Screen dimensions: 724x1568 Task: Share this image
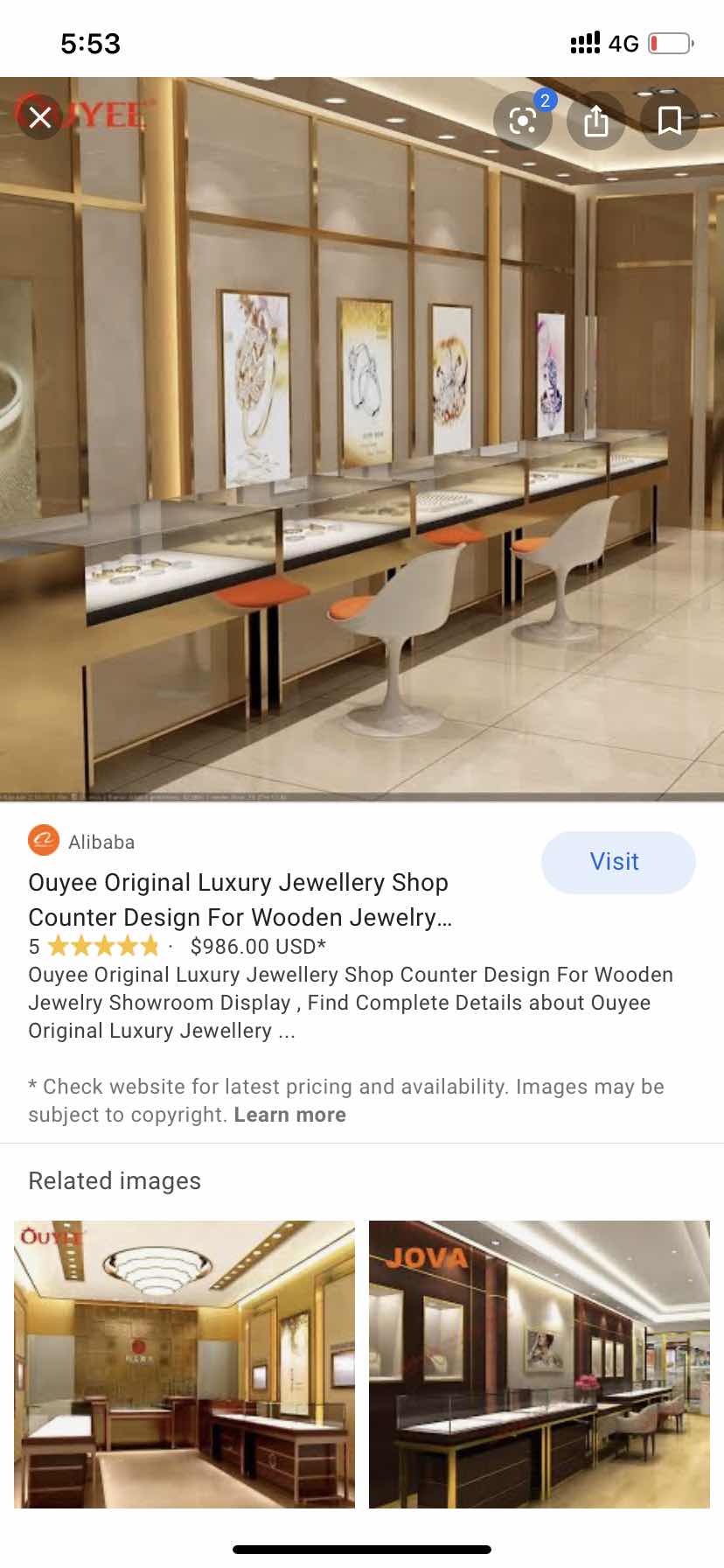(x=596, y=120)
